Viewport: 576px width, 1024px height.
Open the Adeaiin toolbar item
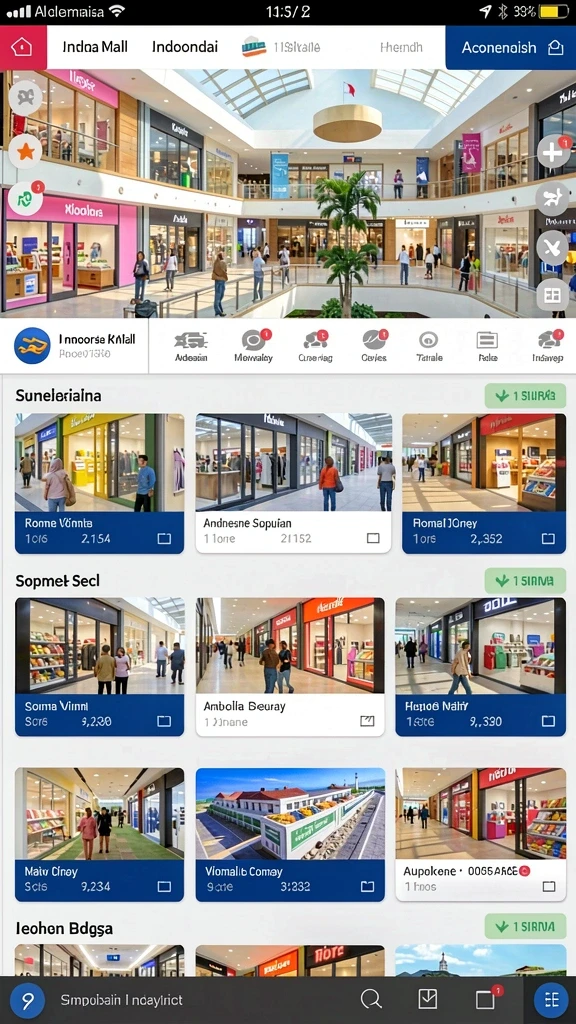[191, 346]
